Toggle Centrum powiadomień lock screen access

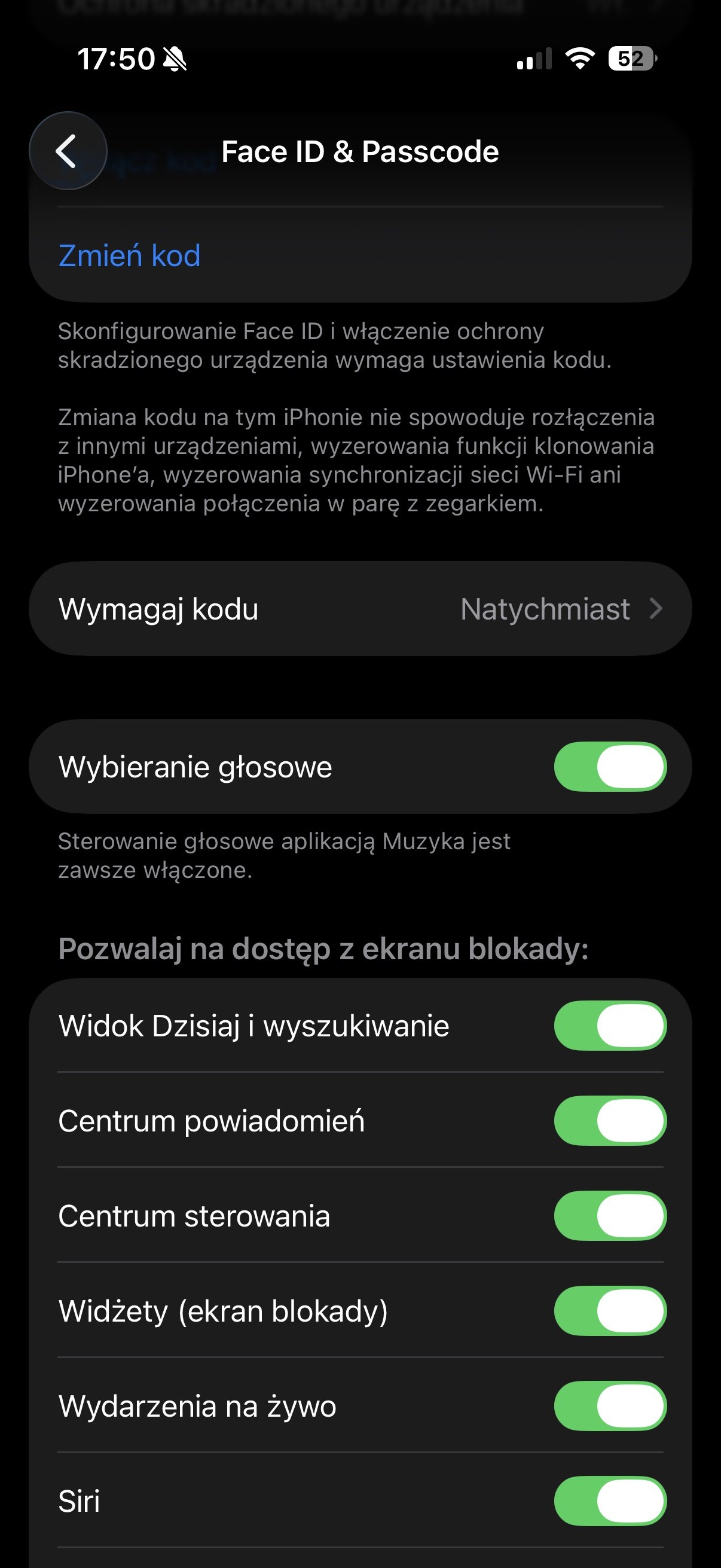coord(610,1121)
